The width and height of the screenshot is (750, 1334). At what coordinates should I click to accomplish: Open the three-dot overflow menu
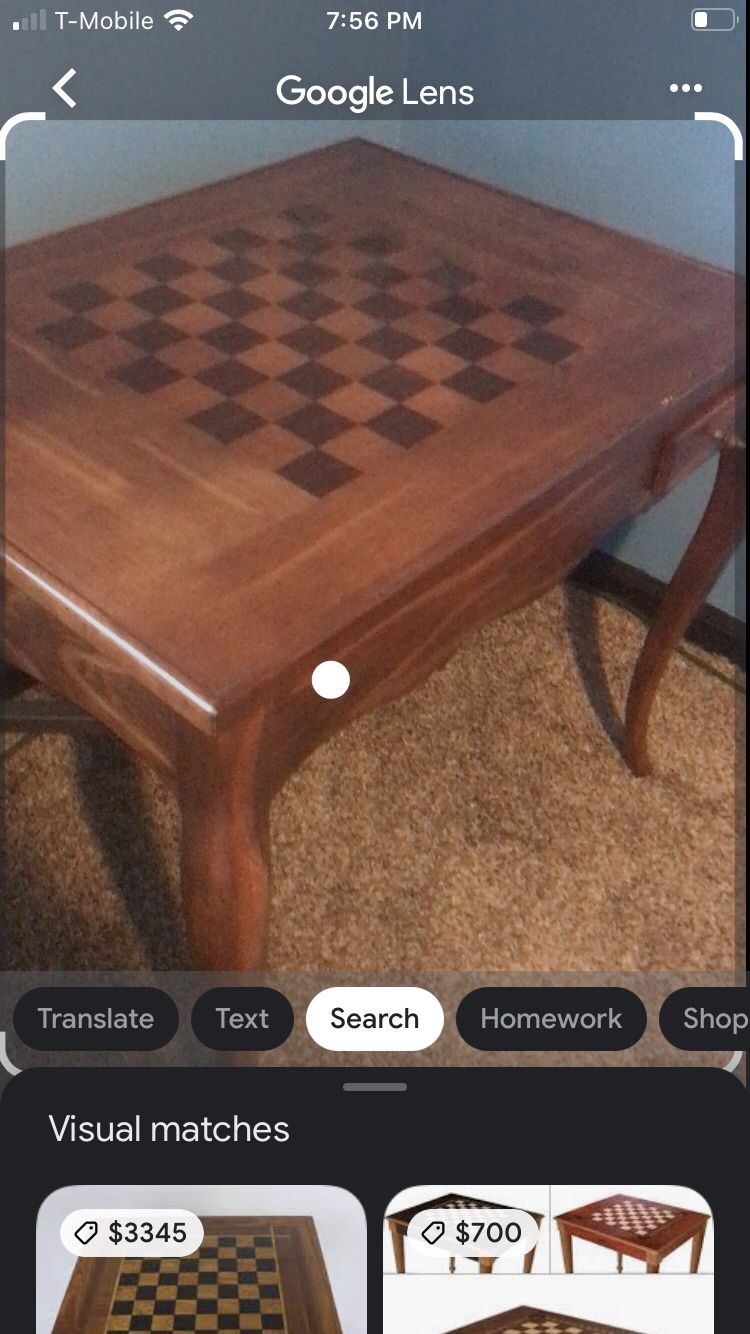point(686,88)
